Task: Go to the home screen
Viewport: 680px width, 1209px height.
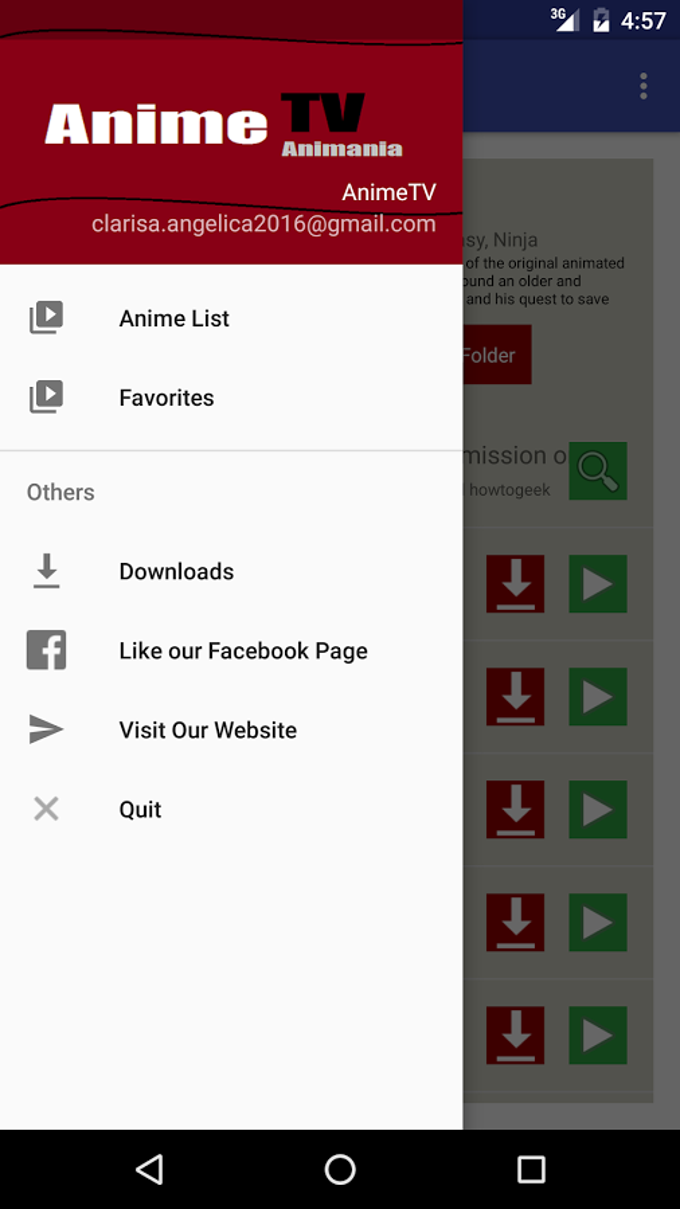Action: [x=340, y=1169]
